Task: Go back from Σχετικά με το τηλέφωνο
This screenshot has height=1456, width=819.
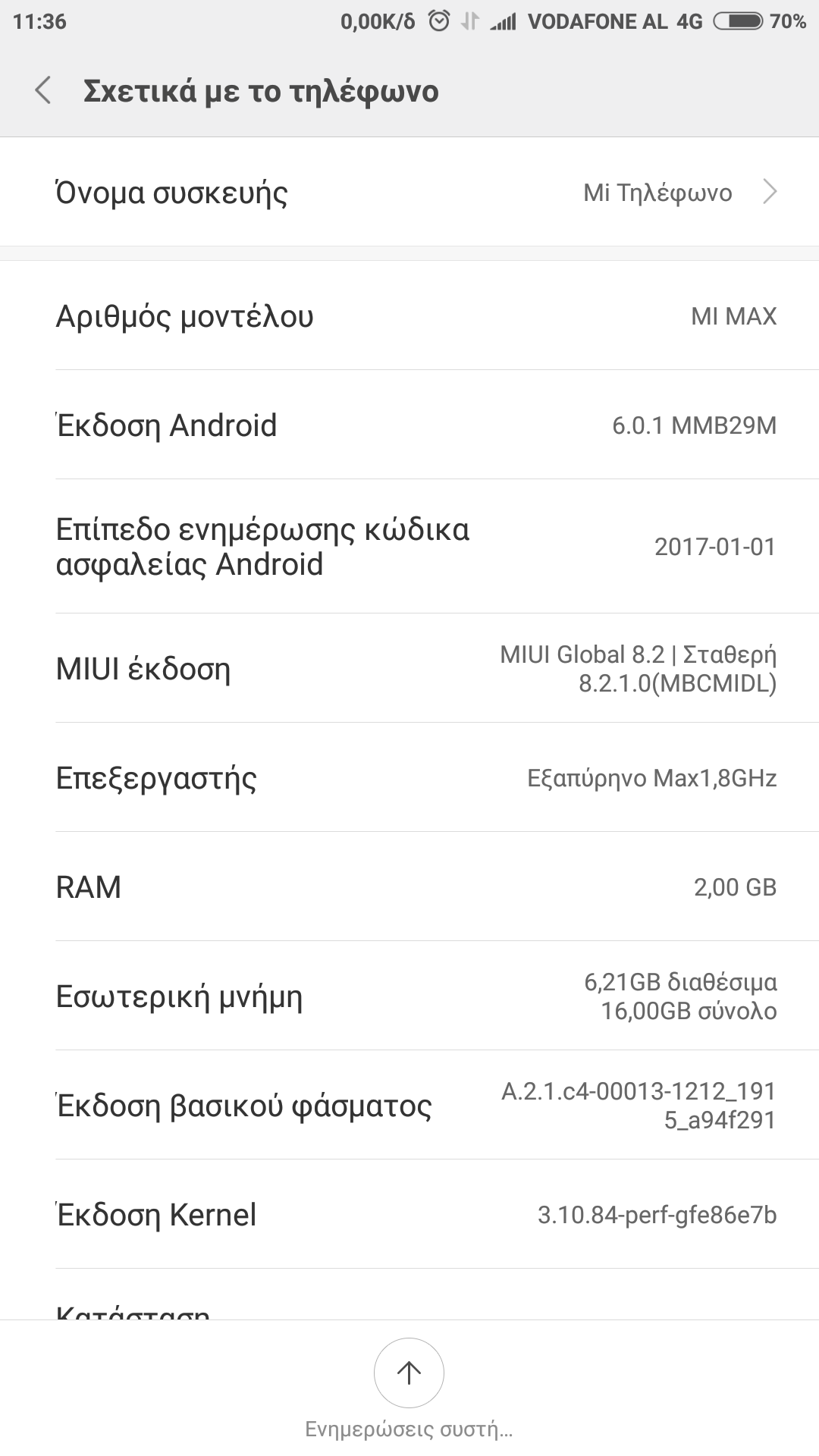Action: (x=44, y=91)
